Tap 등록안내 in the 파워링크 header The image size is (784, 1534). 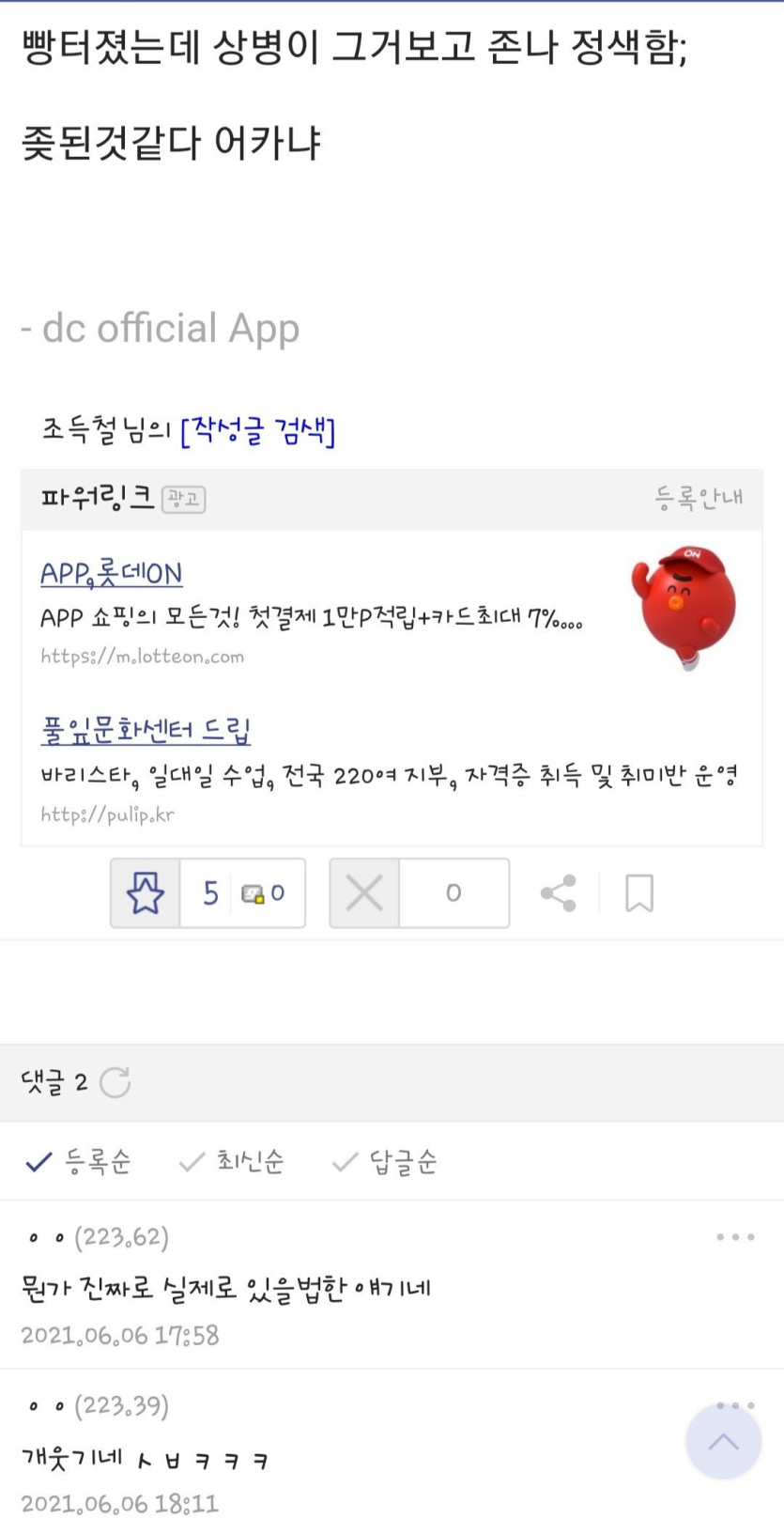[x=699, y=498]
